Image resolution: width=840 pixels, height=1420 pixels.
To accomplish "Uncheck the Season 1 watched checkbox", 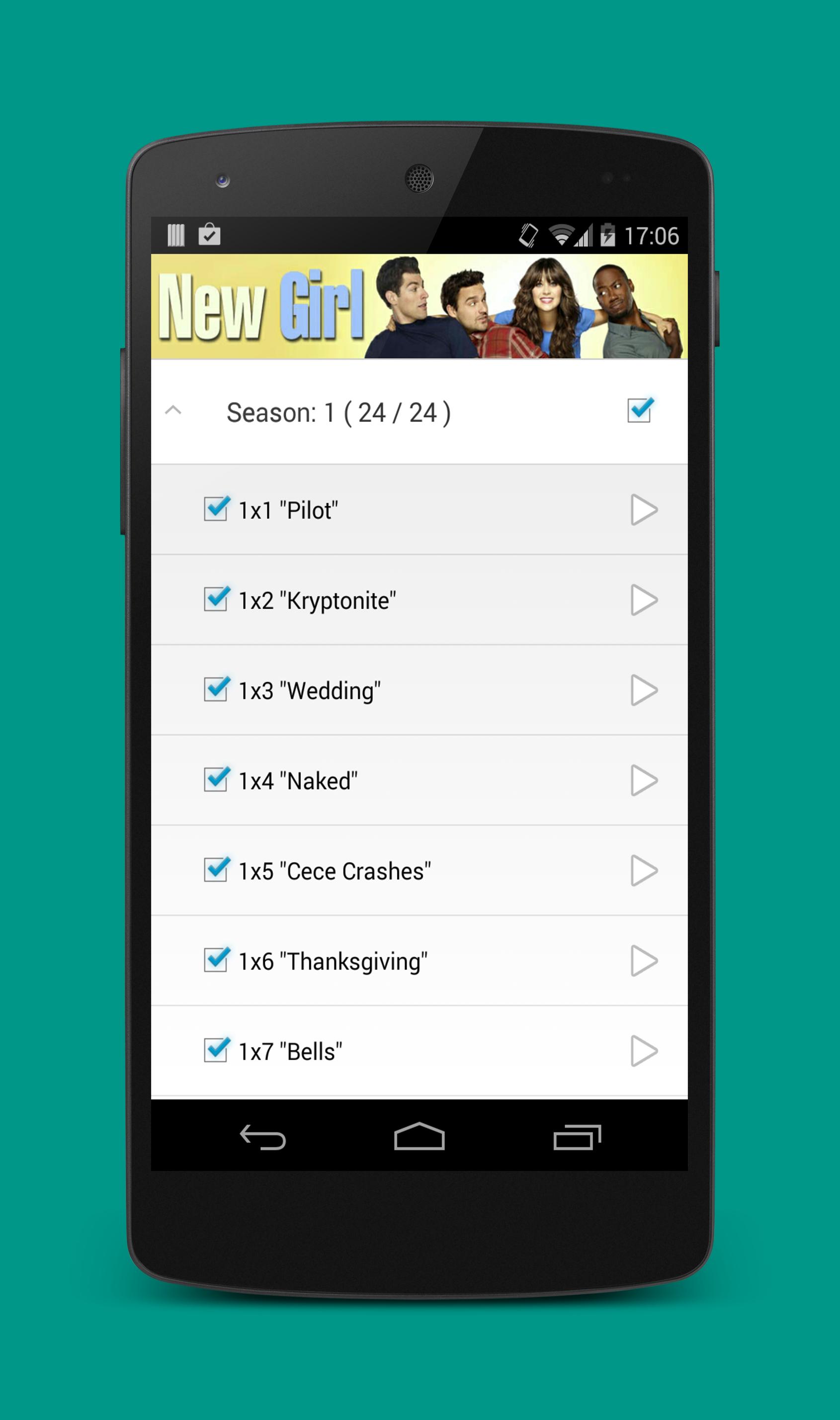I will [x=639, y=411].
